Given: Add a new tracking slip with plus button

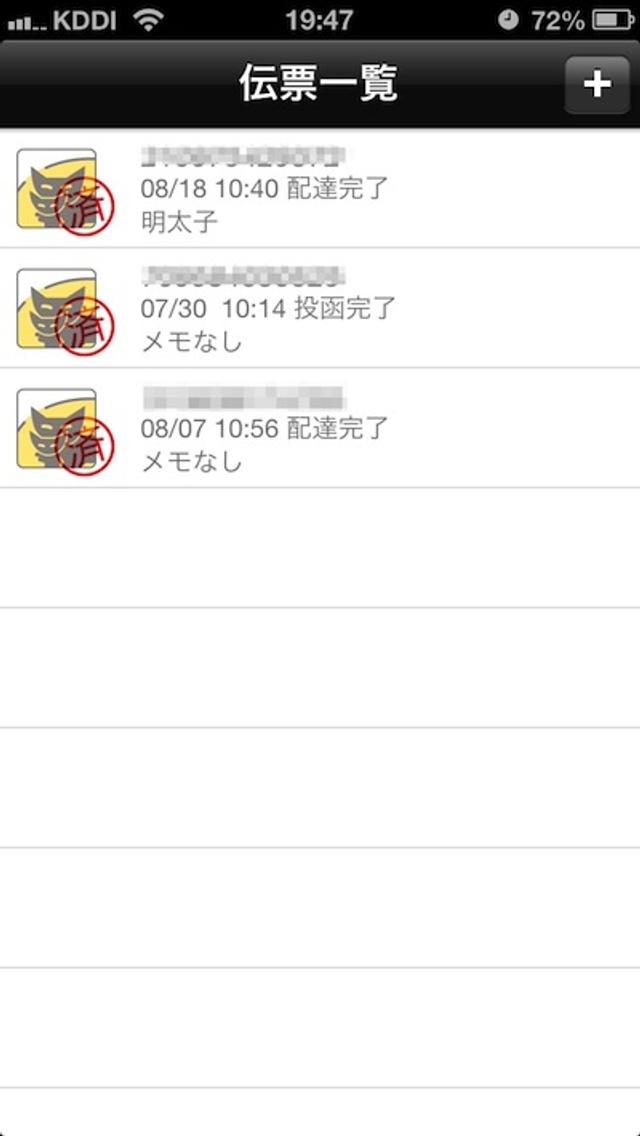Looking at the screenshot, I should click(x=597, y=84).
